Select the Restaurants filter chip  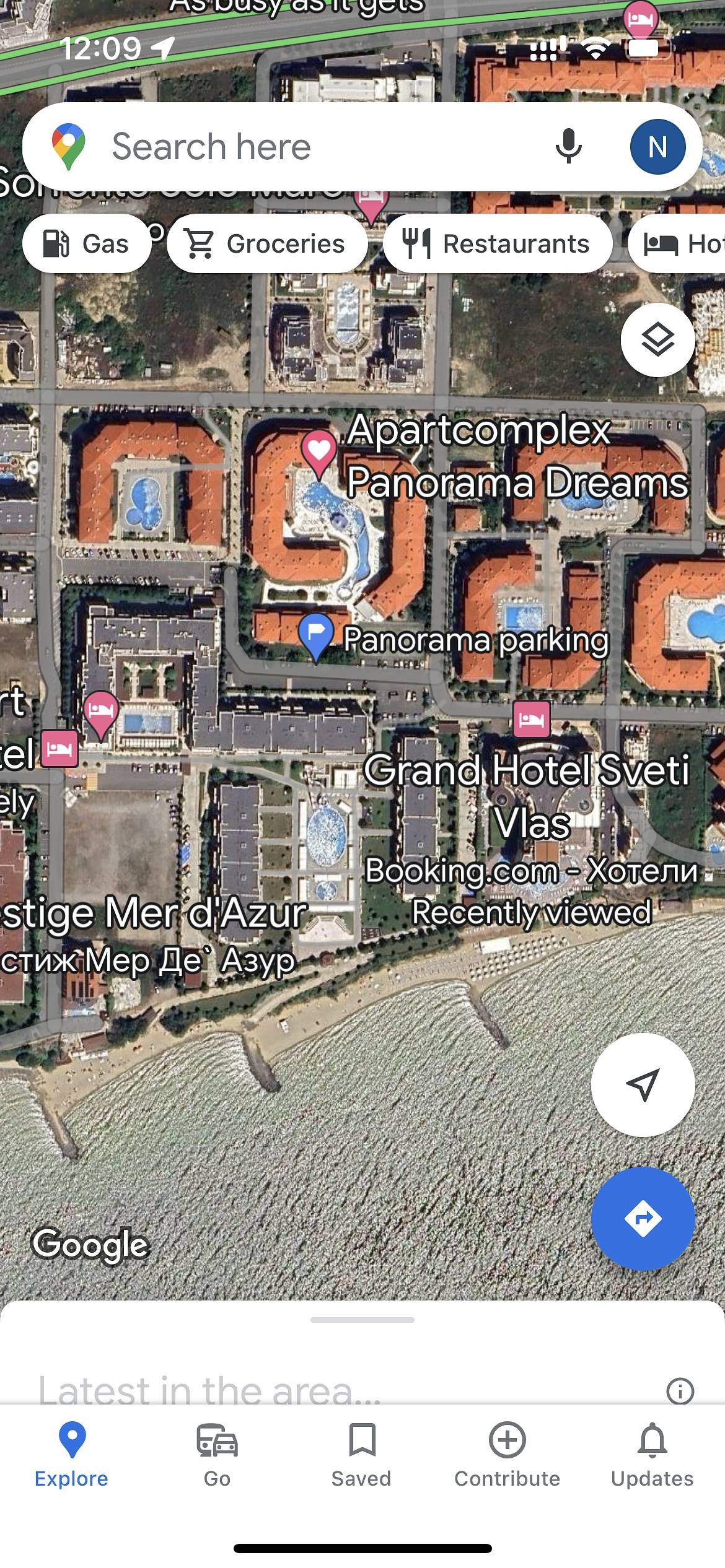(496, 243)
